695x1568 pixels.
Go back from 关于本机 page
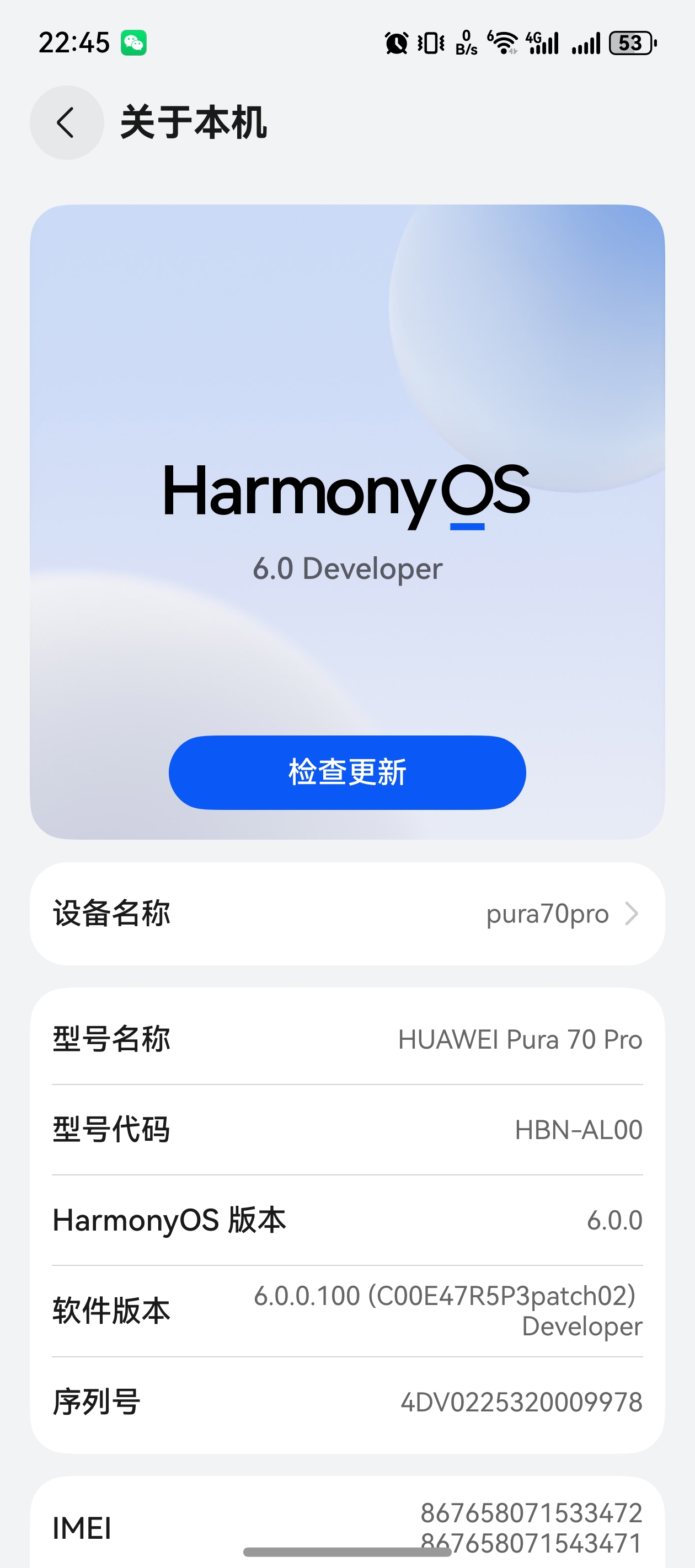66,122
